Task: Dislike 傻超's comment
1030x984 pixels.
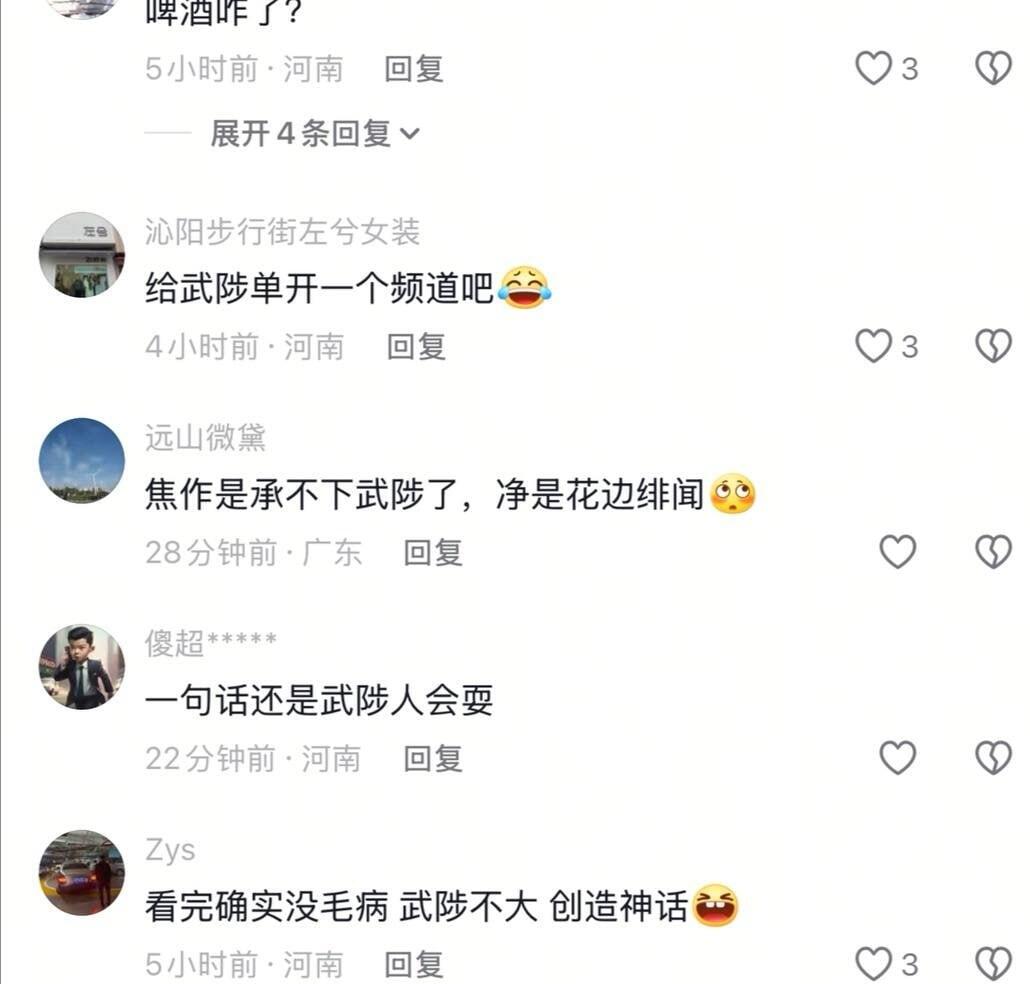Action: point(993,759)
